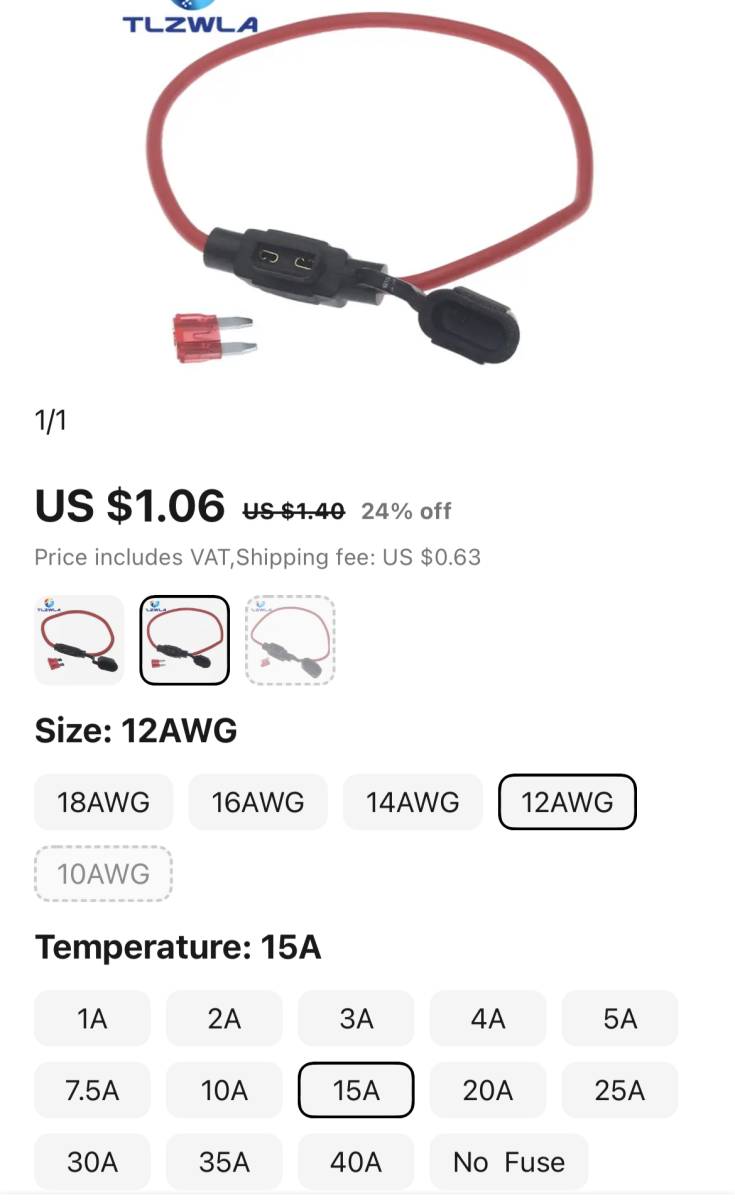
Task: Choose the 16AWG size chip
Action: click(258, 802)
